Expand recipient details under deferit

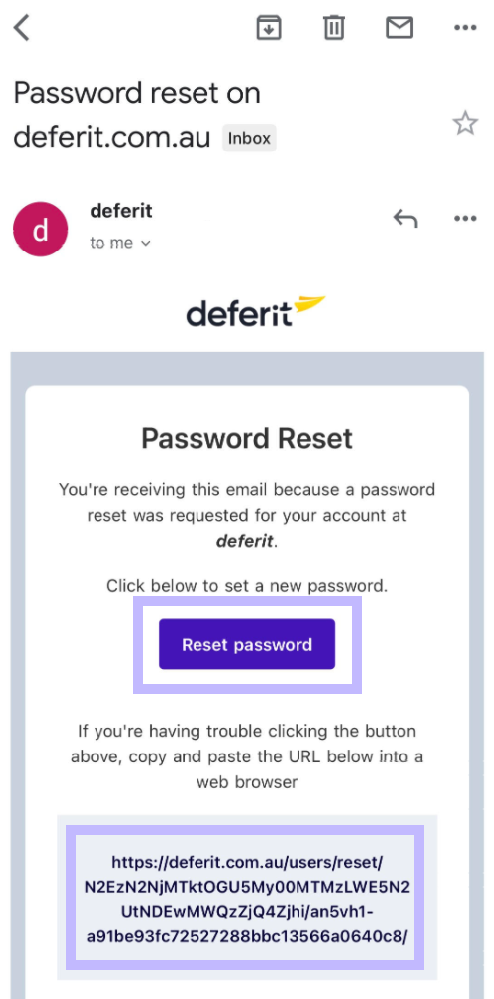point(120,243)
